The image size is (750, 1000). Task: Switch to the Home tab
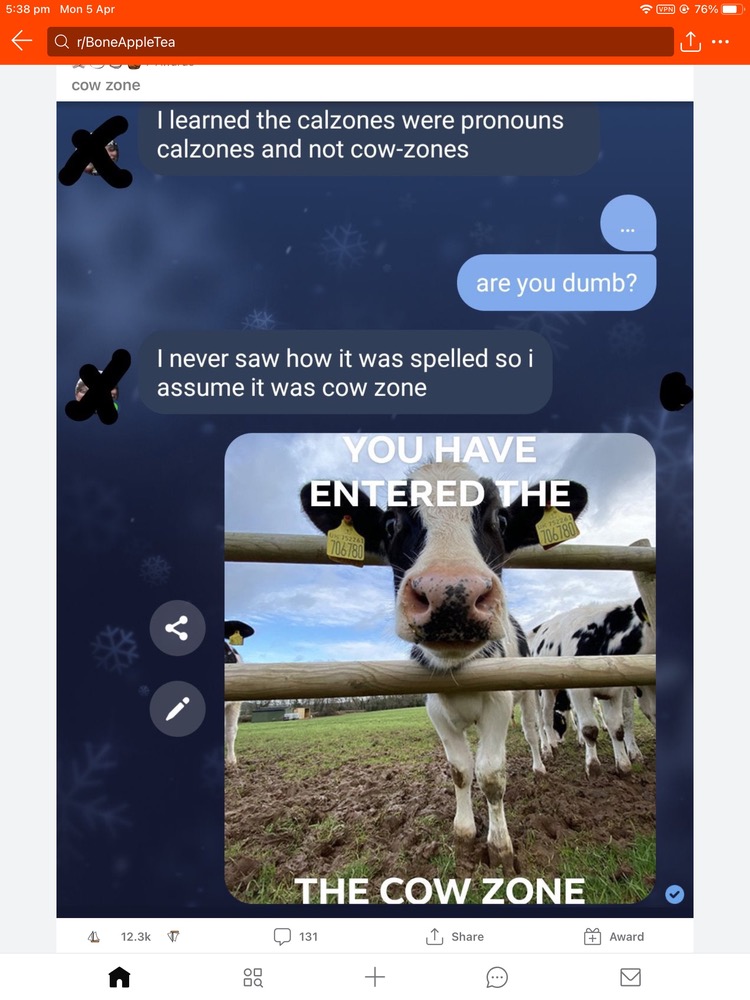pyautogui.click(x=119, y=977)
